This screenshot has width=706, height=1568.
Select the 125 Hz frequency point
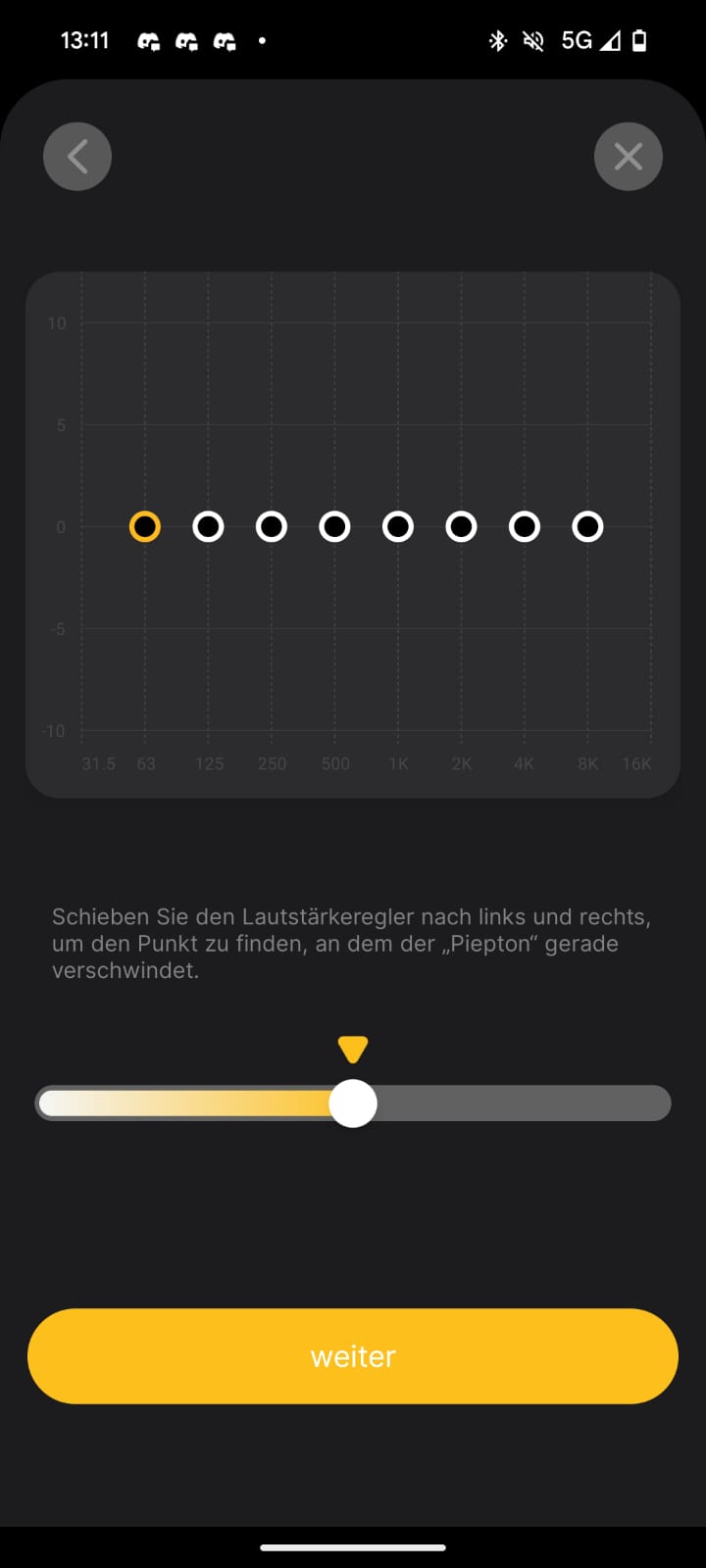[x=208, y=527]
